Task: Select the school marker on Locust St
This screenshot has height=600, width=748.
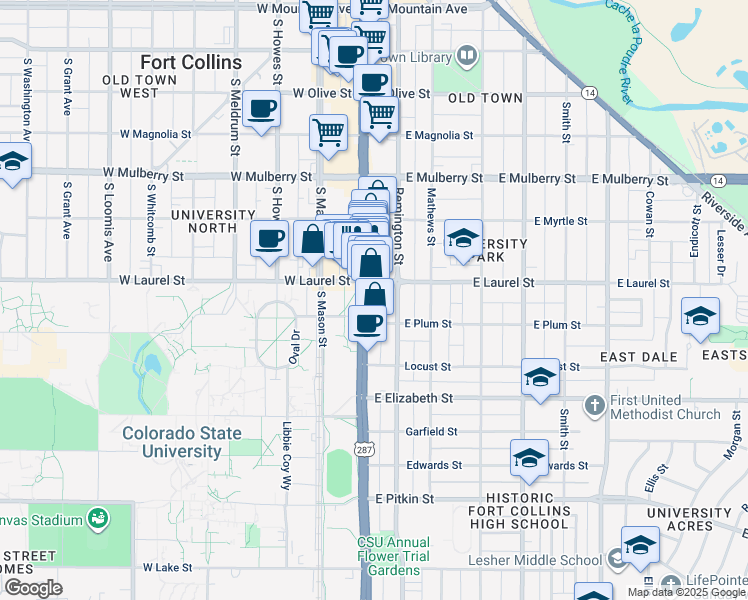Action: 540,378
